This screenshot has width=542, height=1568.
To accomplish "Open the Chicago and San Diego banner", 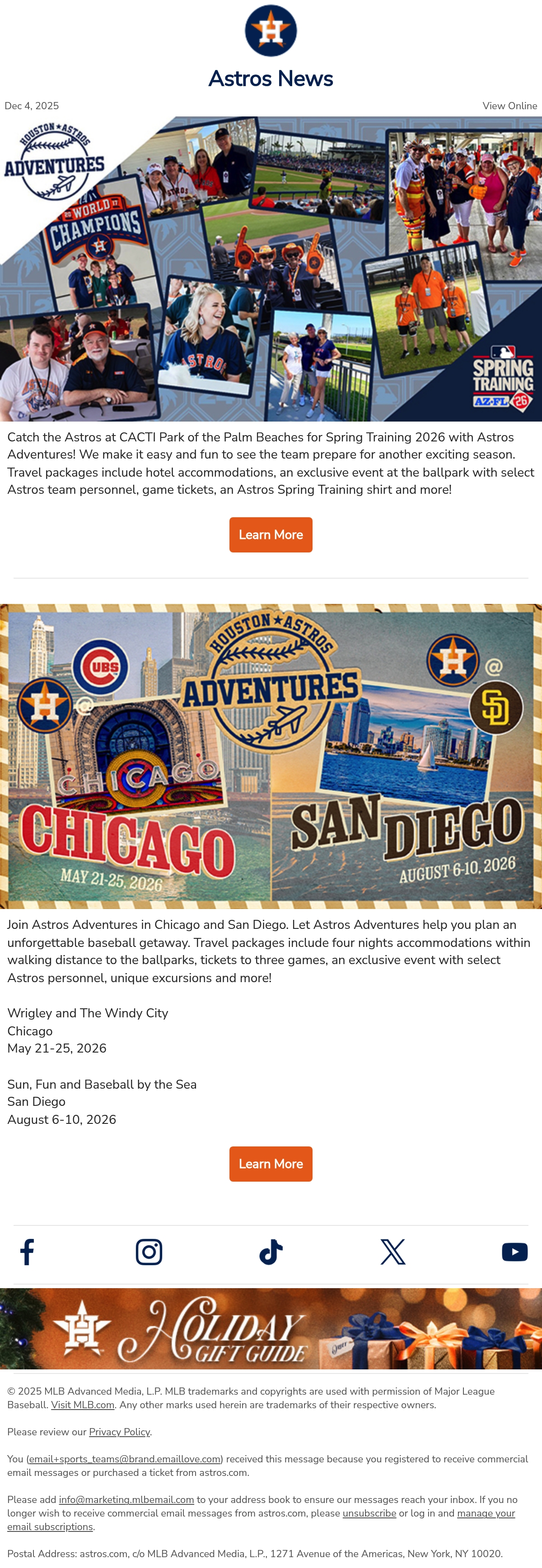I will point(271,756).
